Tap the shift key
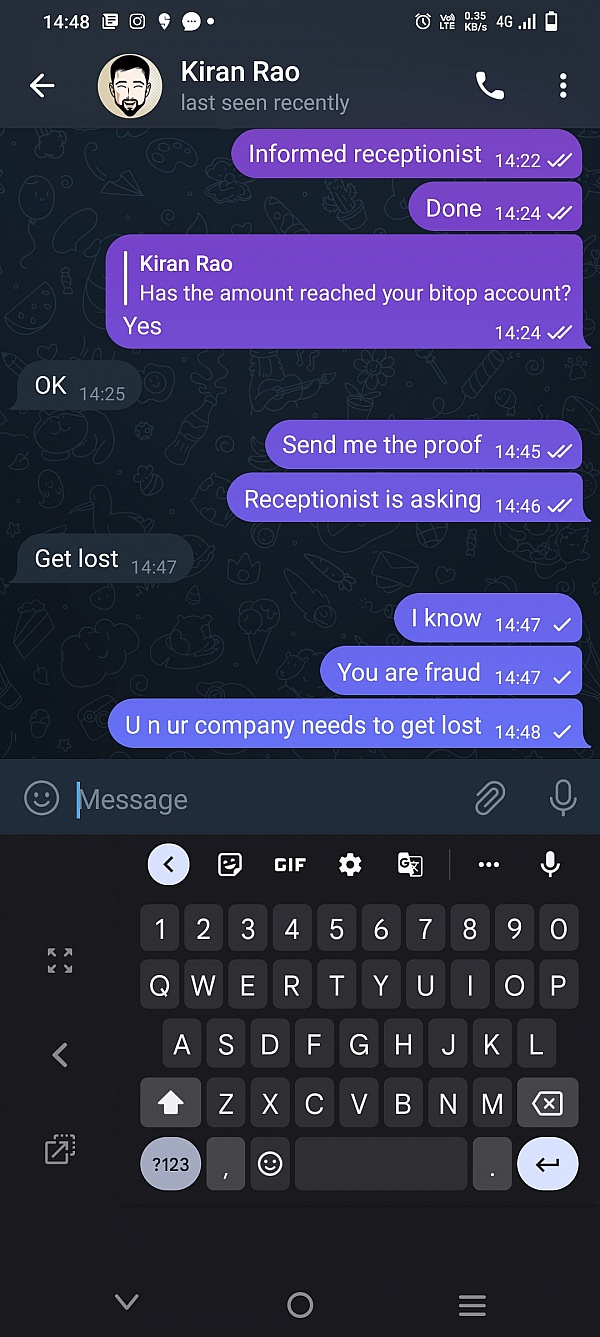 171,1103
